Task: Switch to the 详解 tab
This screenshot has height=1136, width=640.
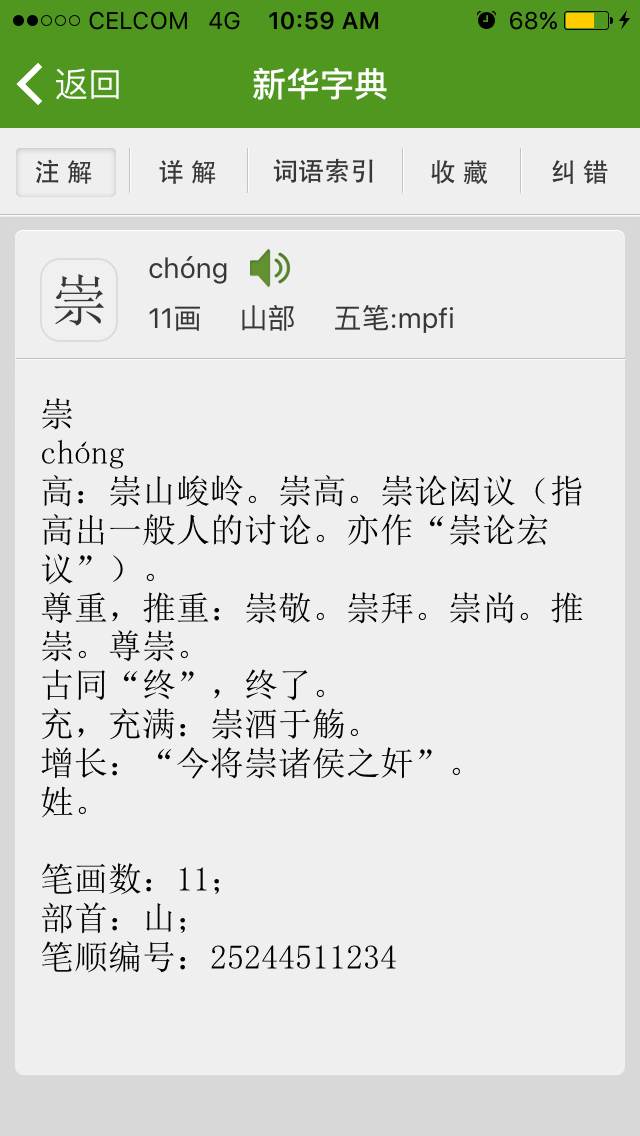Action: 188,172
